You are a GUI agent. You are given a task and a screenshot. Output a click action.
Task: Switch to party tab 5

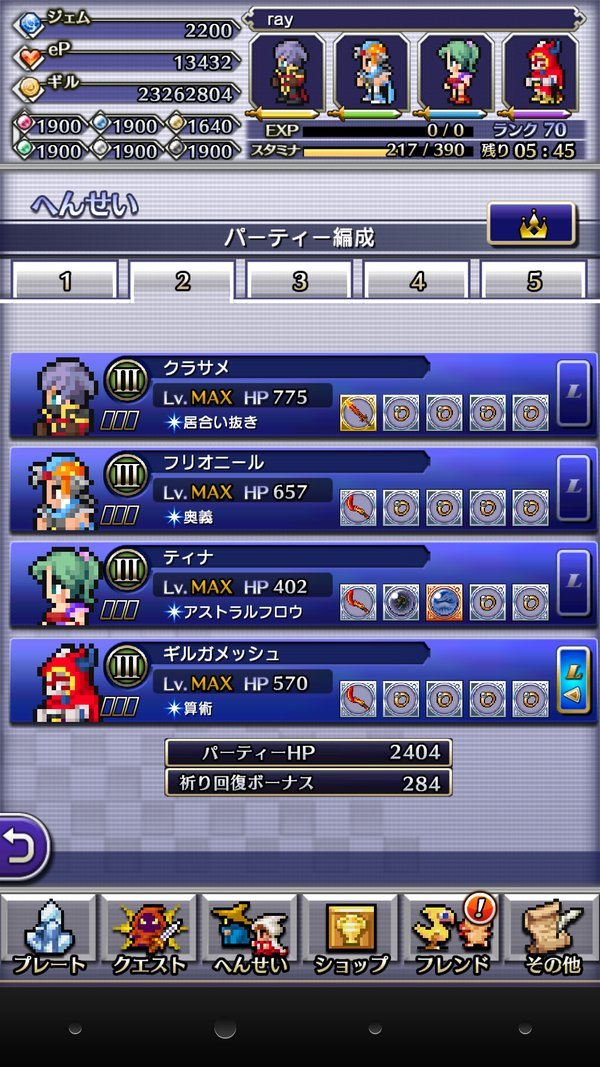coord(535,281)
